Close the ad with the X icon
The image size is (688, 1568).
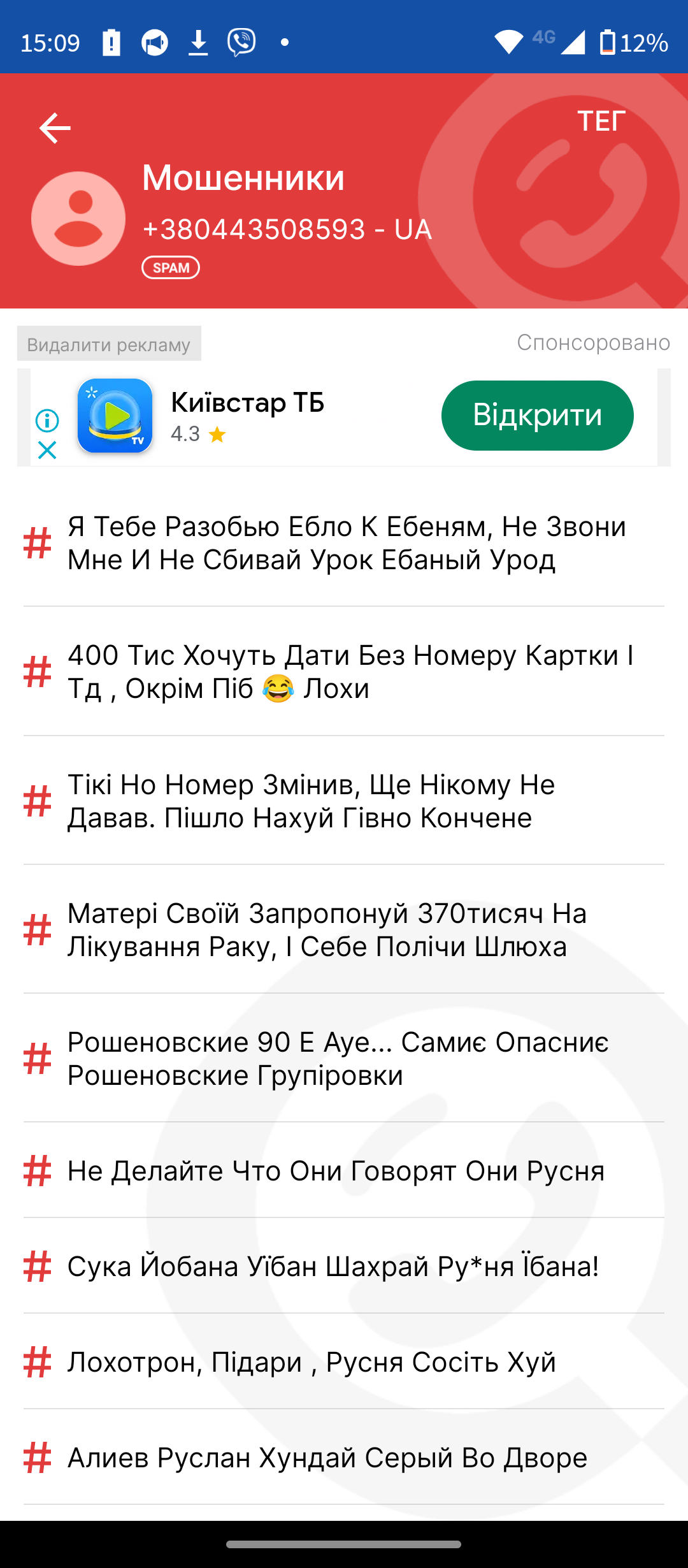[x=47, y=450]
